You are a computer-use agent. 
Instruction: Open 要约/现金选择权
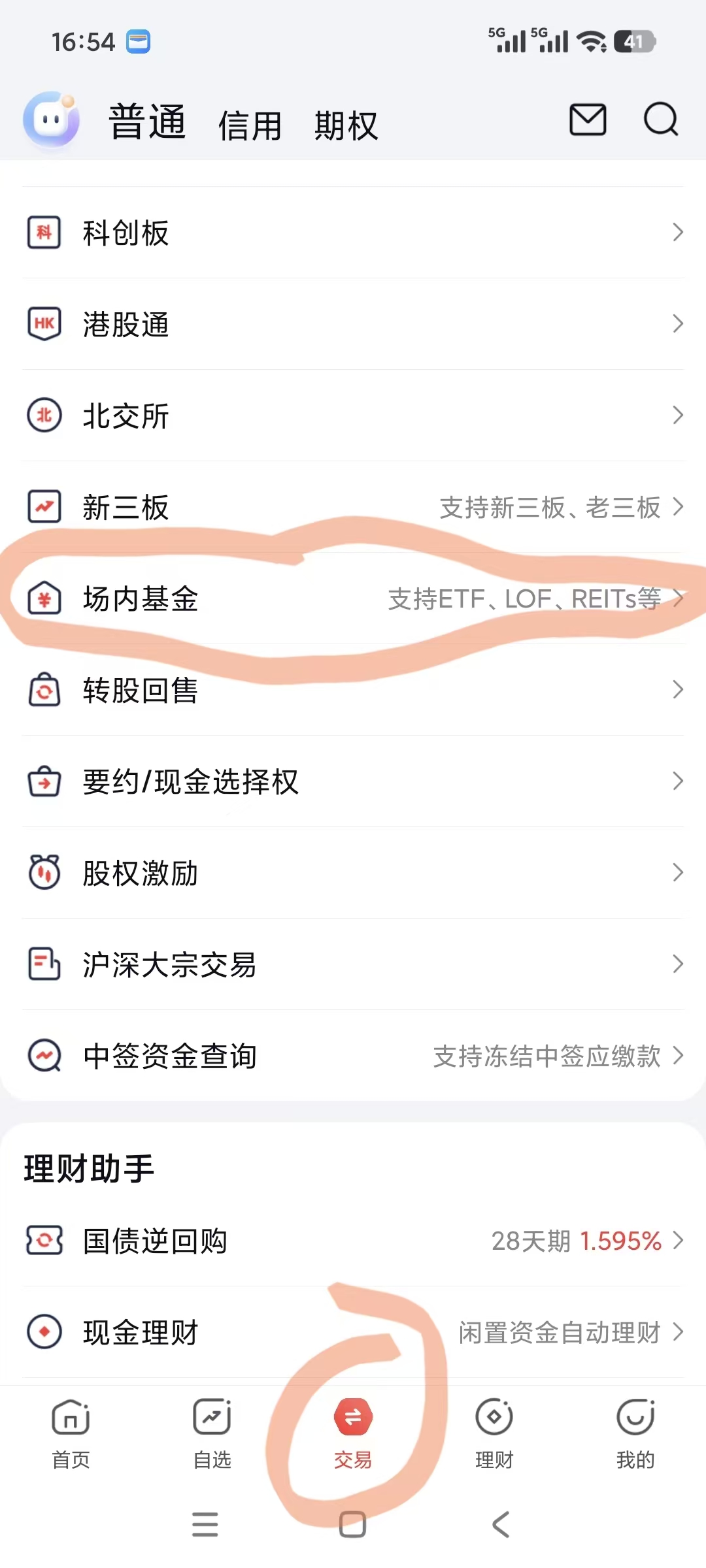(x=353, y=781)
